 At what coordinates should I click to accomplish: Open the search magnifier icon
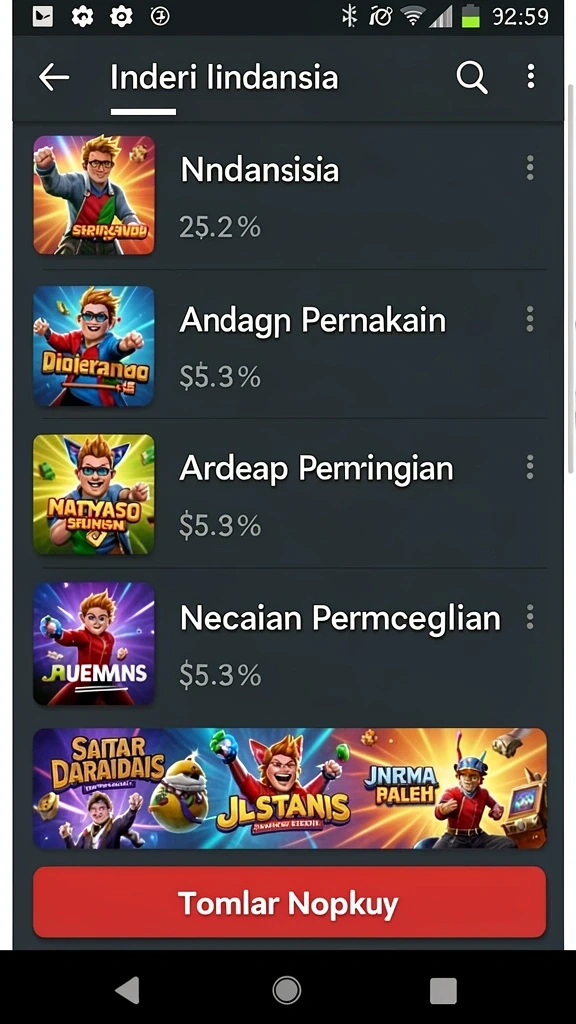coord(472,78)
